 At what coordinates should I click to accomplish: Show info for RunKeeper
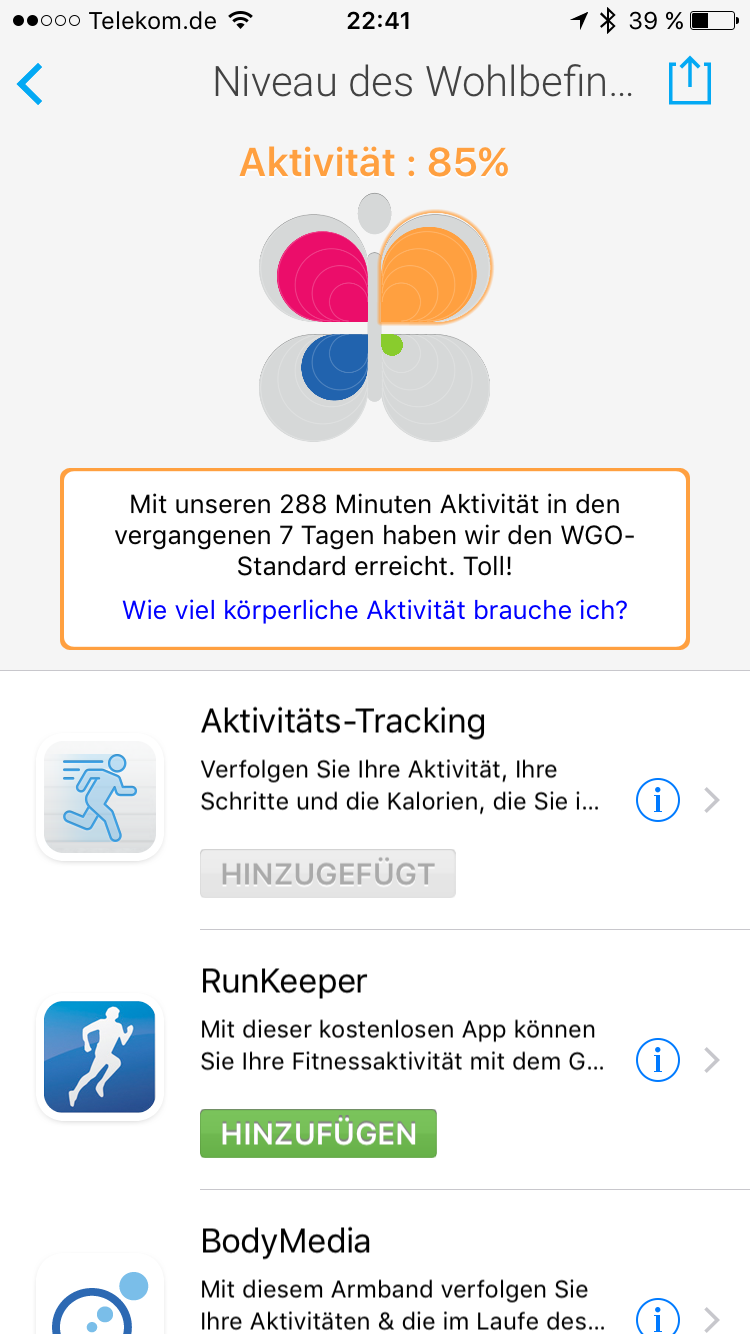tap(658, 1060)
